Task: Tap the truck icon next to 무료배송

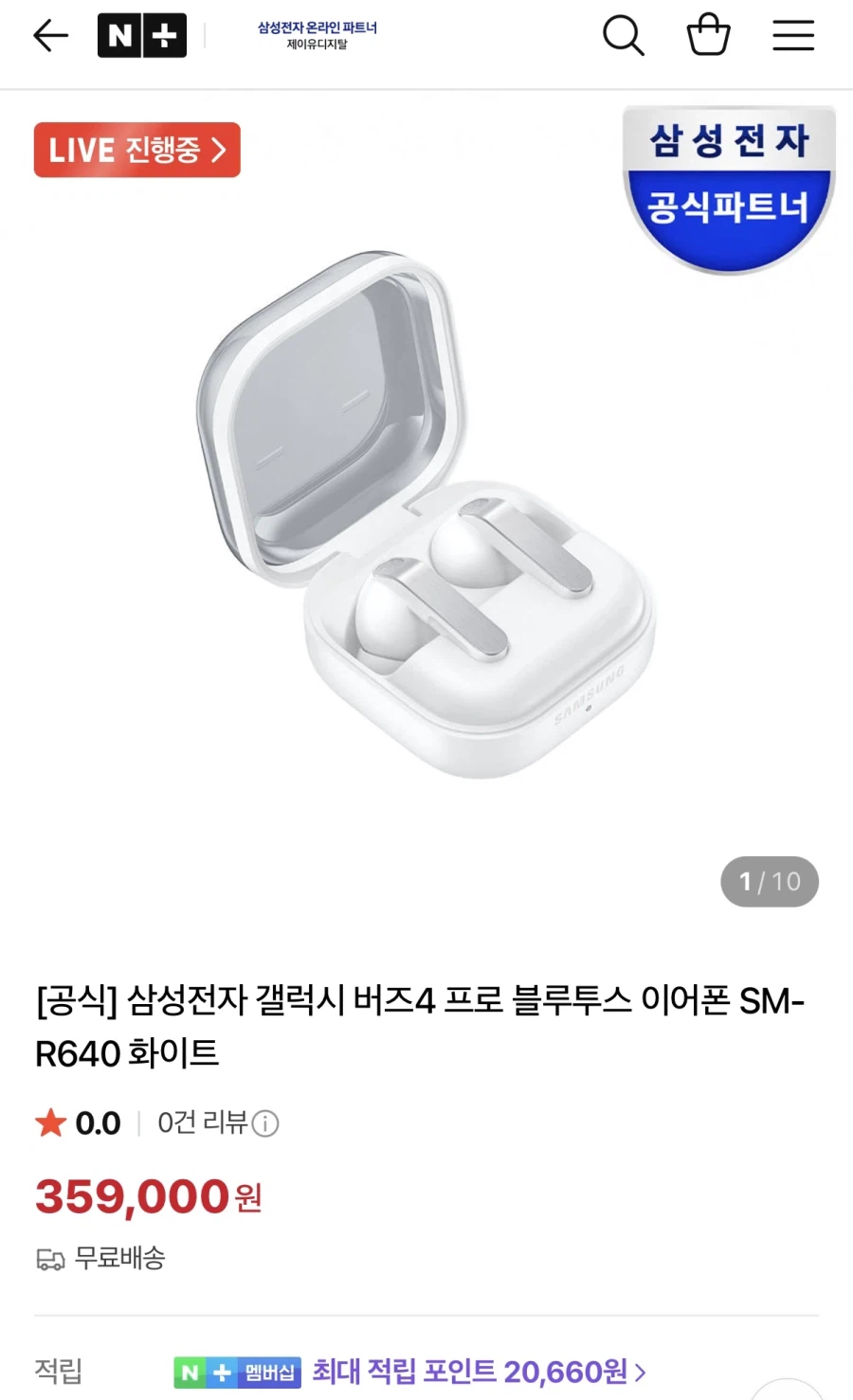Action: coord(49,1260)
